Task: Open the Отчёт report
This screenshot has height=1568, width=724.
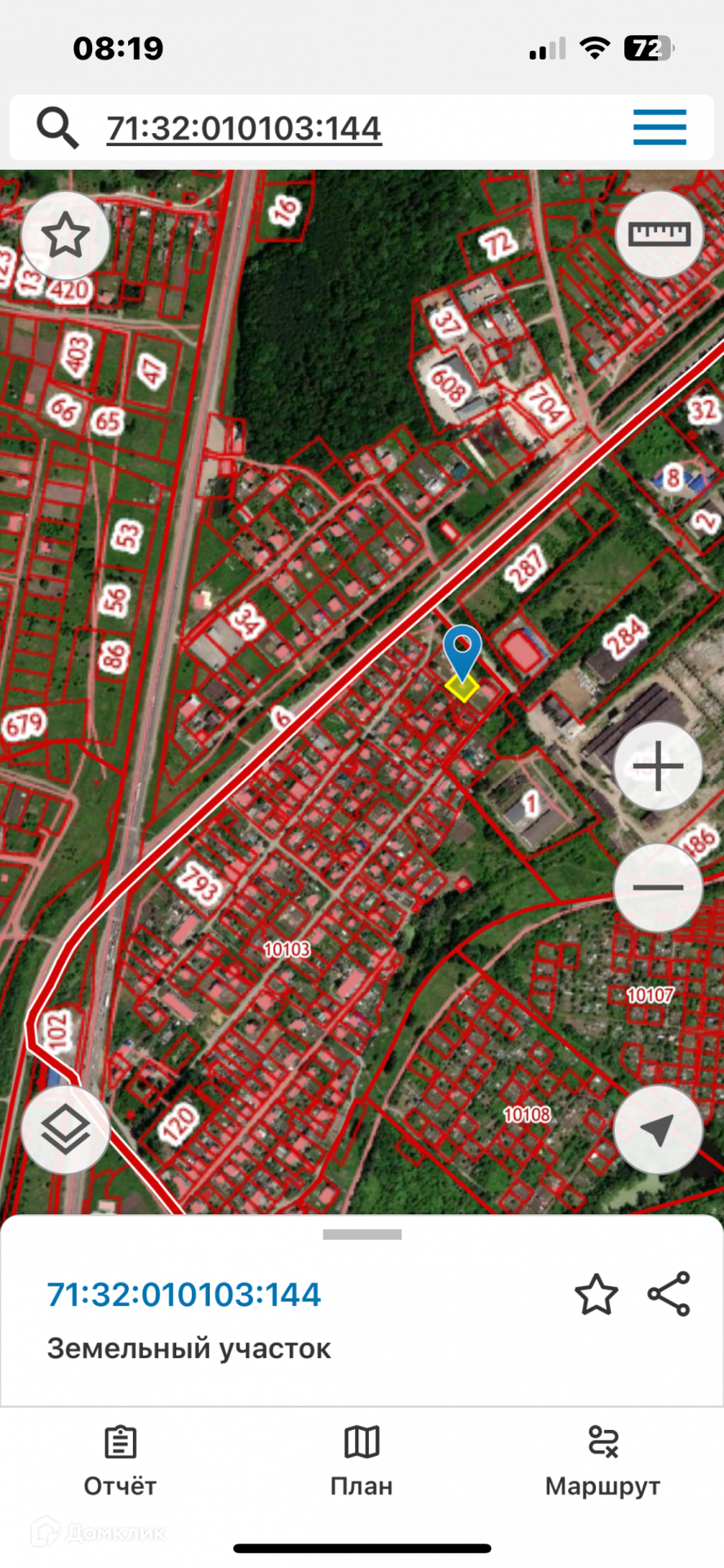Action: click(120, 1462)
